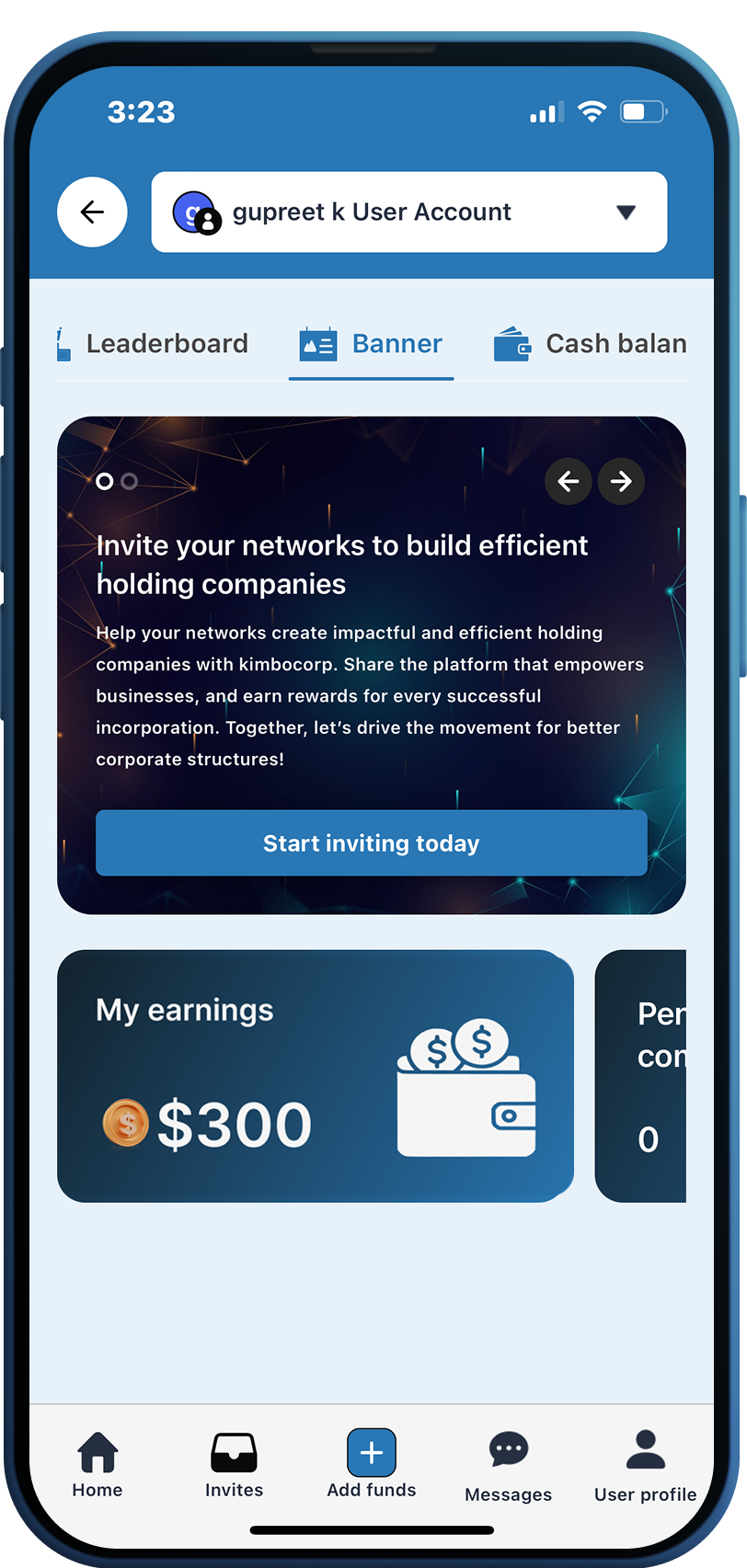Screen dimensions: 747x1568
Task: Show the previous banner slide
Action: 568,481
